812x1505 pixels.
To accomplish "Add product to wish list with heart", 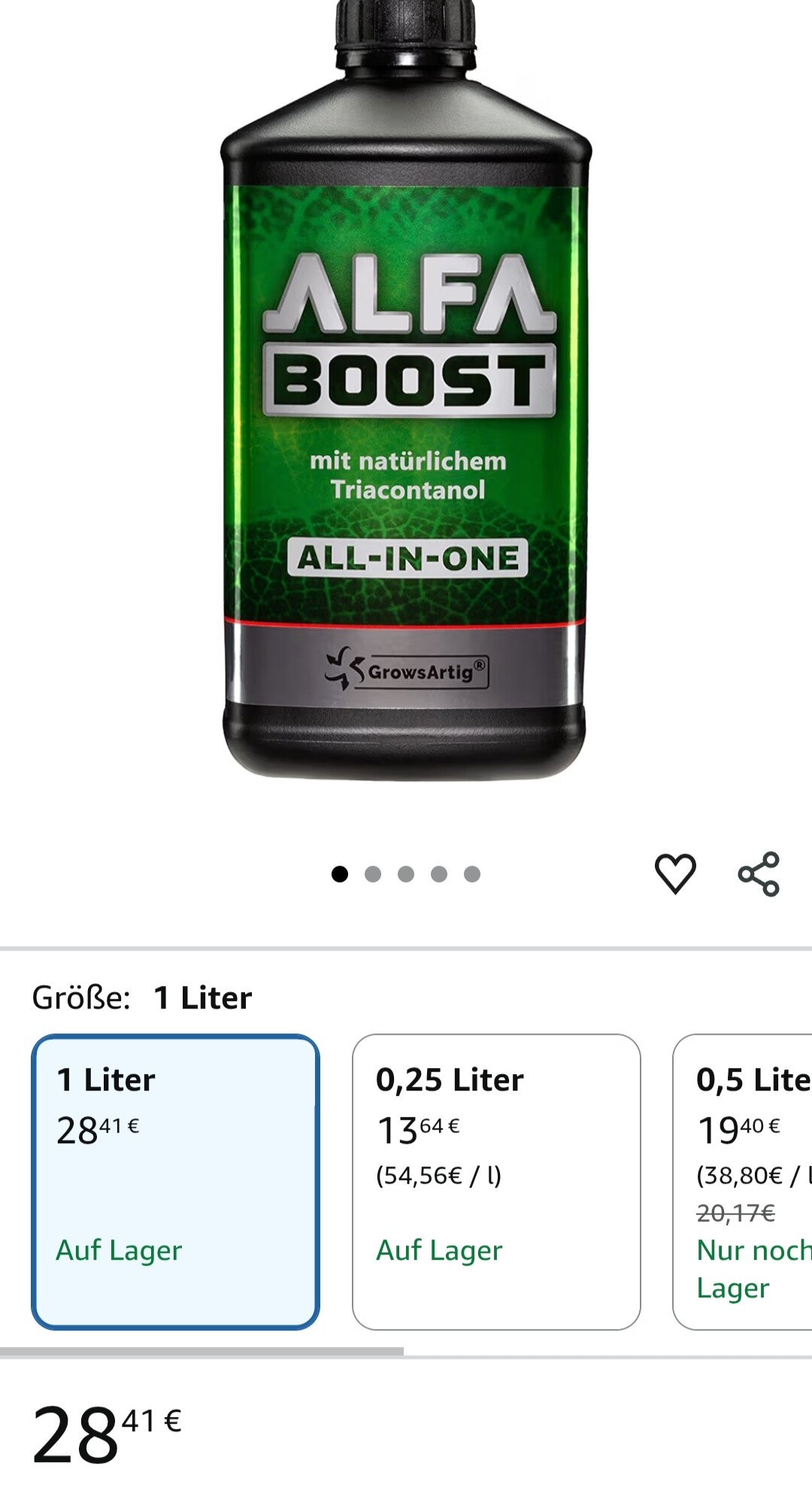I will click(x=675, y=873).
